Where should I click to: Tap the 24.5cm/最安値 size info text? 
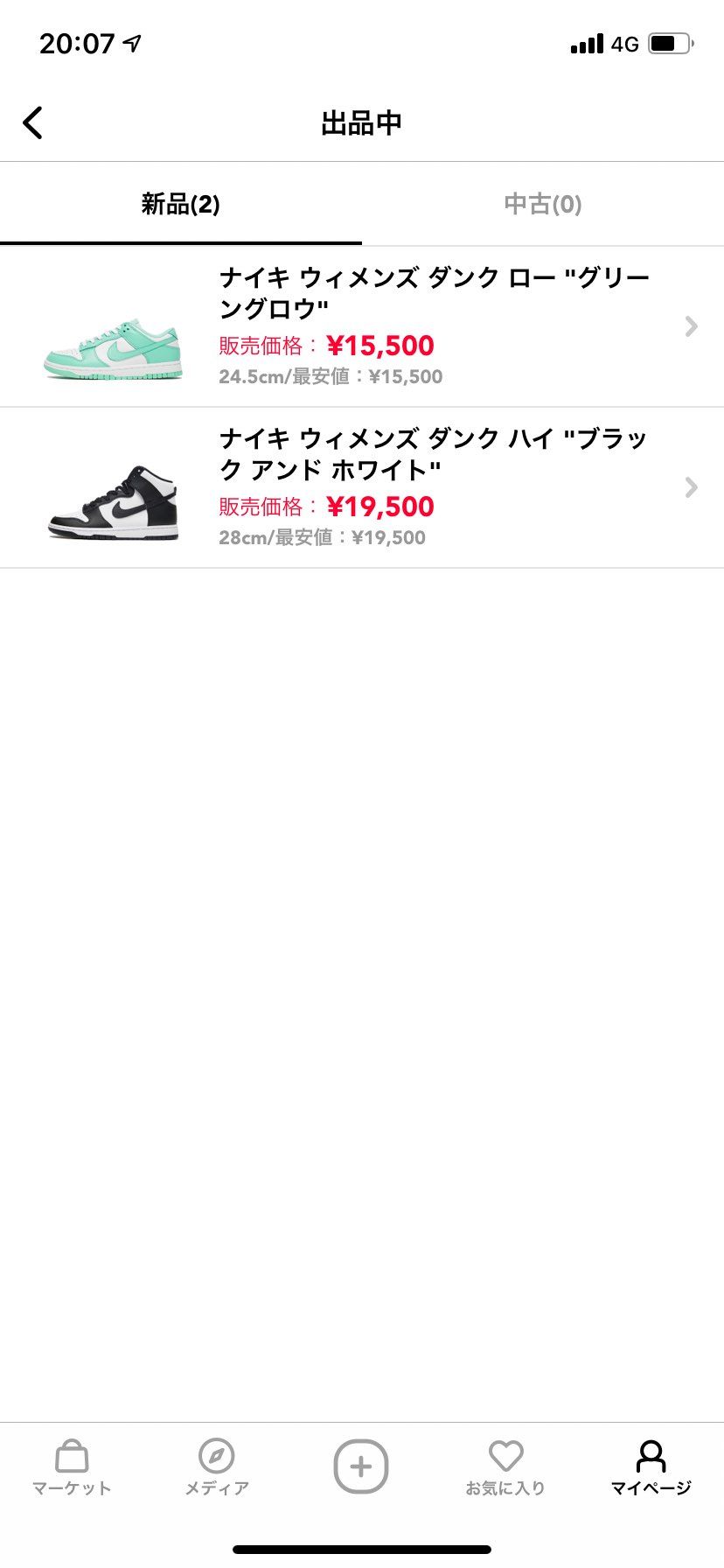click(x=331, y=376)
